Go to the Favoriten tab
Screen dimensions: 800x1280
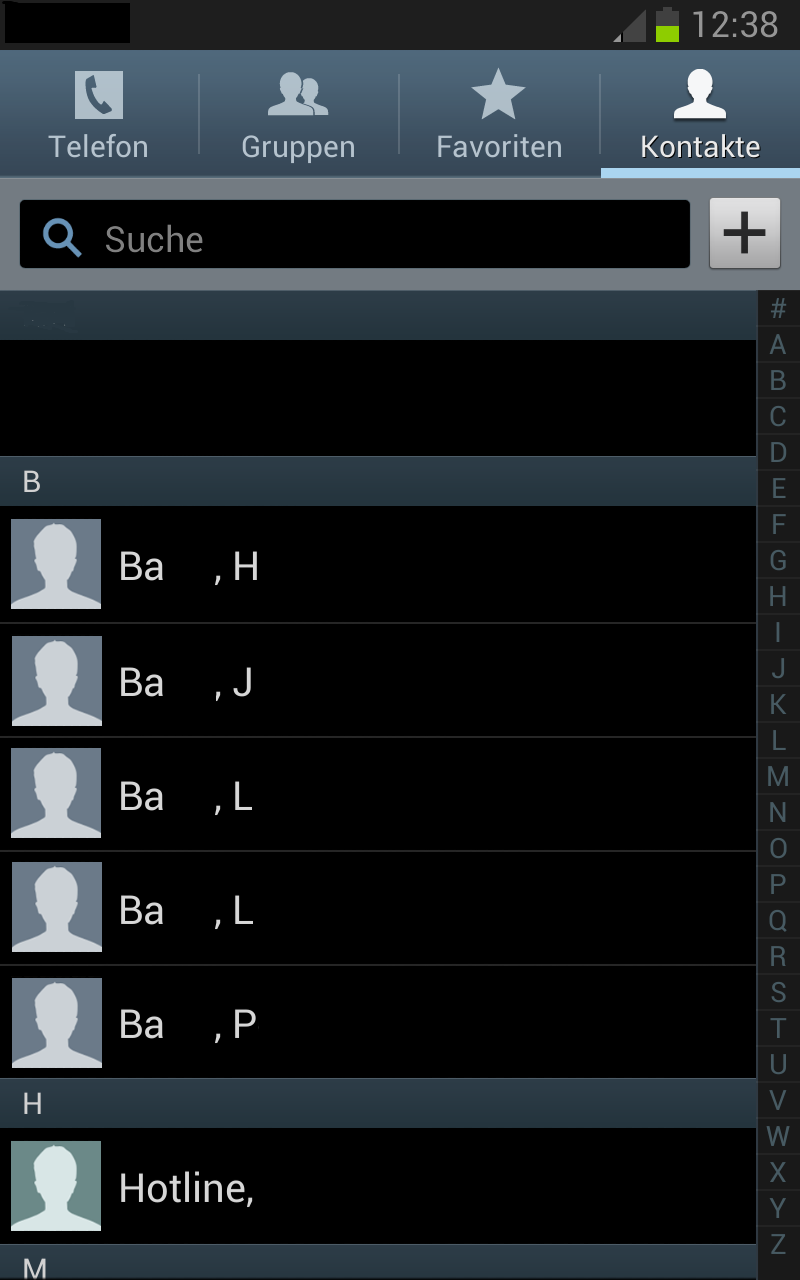[499, 115]
